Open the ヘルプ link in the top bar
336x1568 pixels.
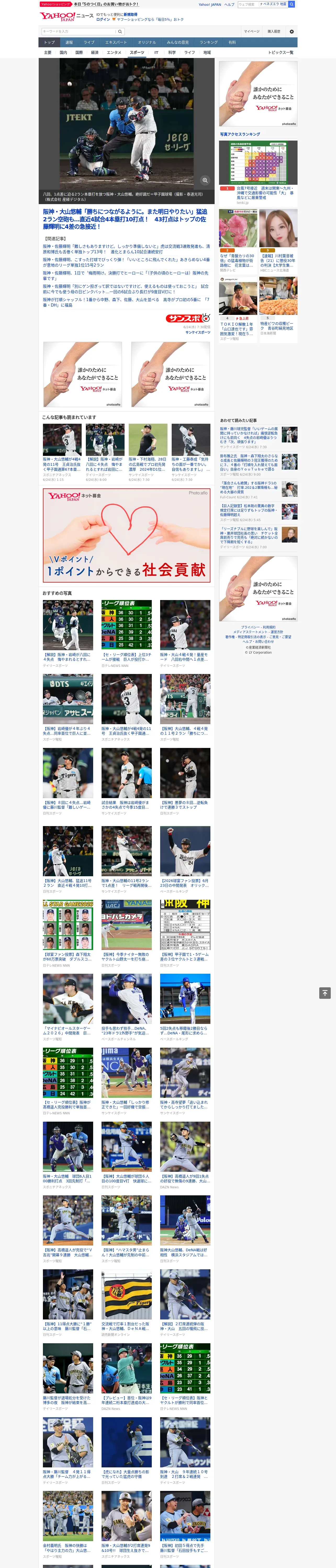click(229, 4)
